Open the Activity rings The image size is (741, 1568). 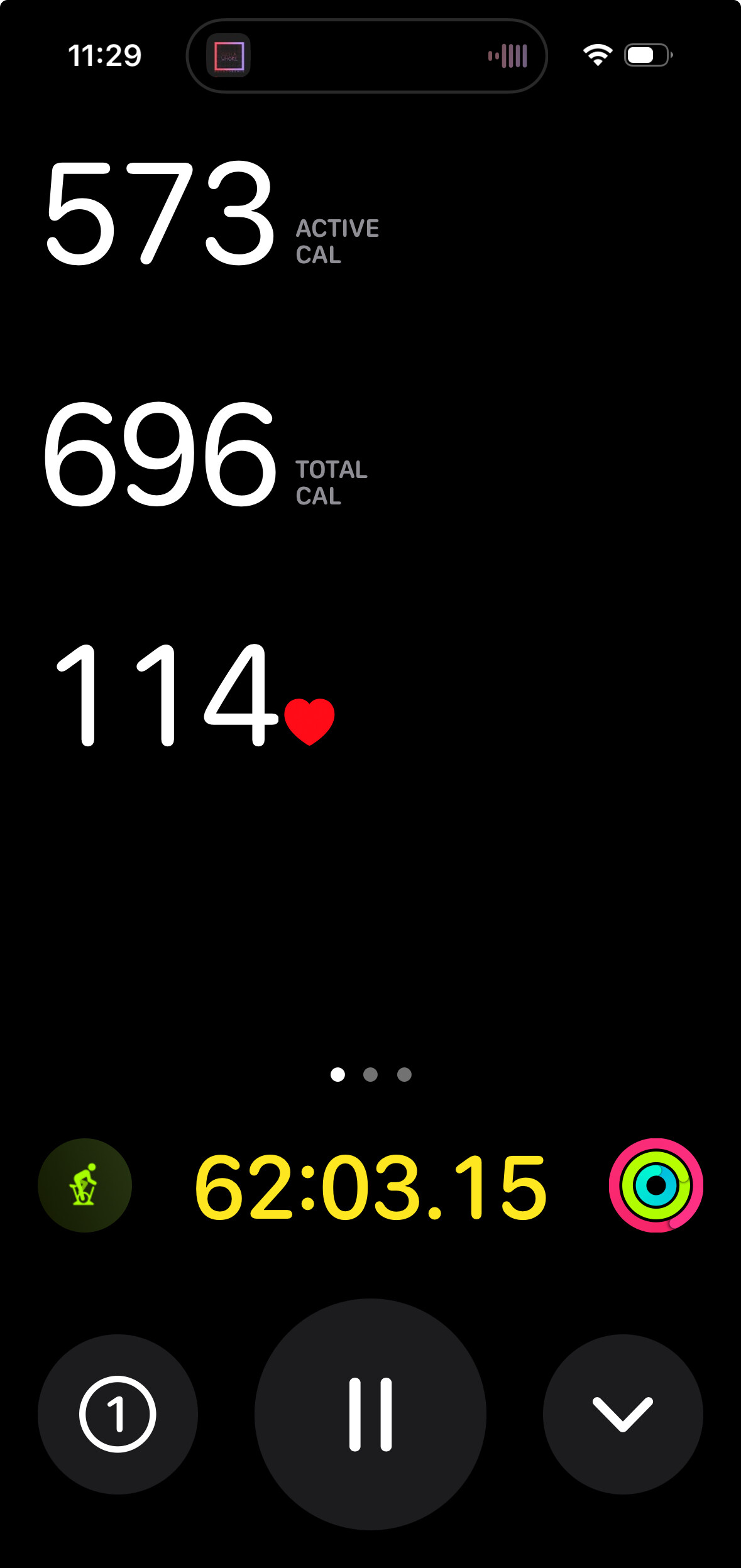click(x=656, y=1185)
